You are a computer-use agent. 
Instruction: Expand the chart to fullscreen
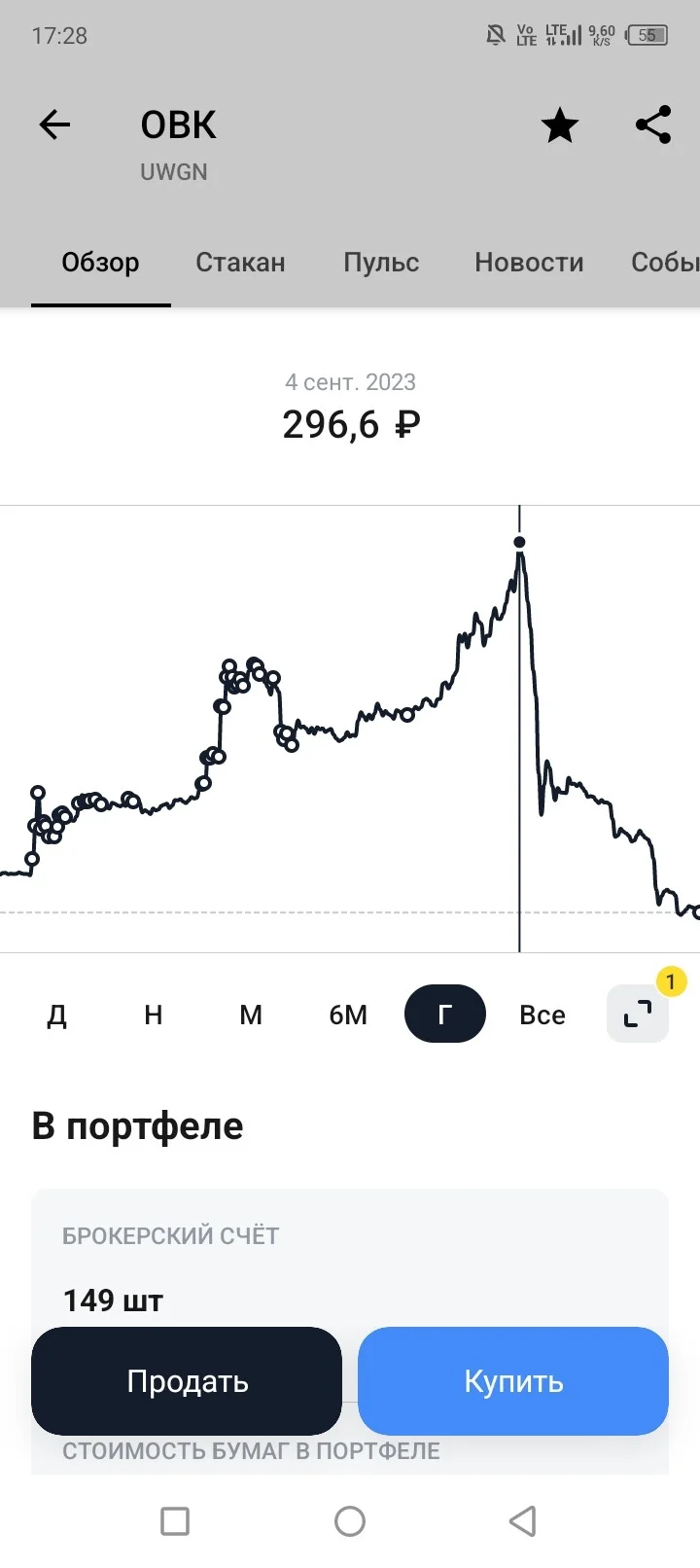coord(638,1014)
